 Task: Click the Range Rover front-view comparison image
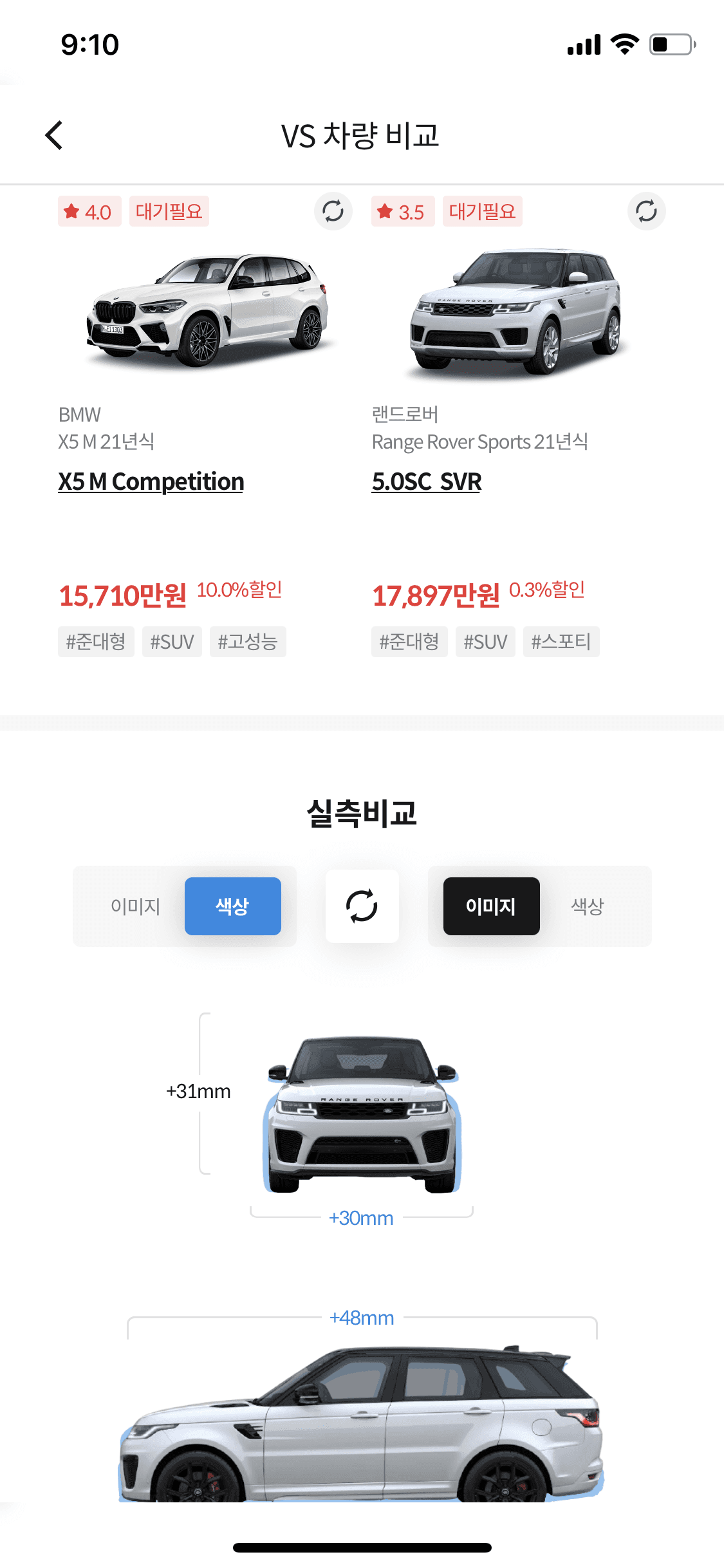coord(362,1114)
